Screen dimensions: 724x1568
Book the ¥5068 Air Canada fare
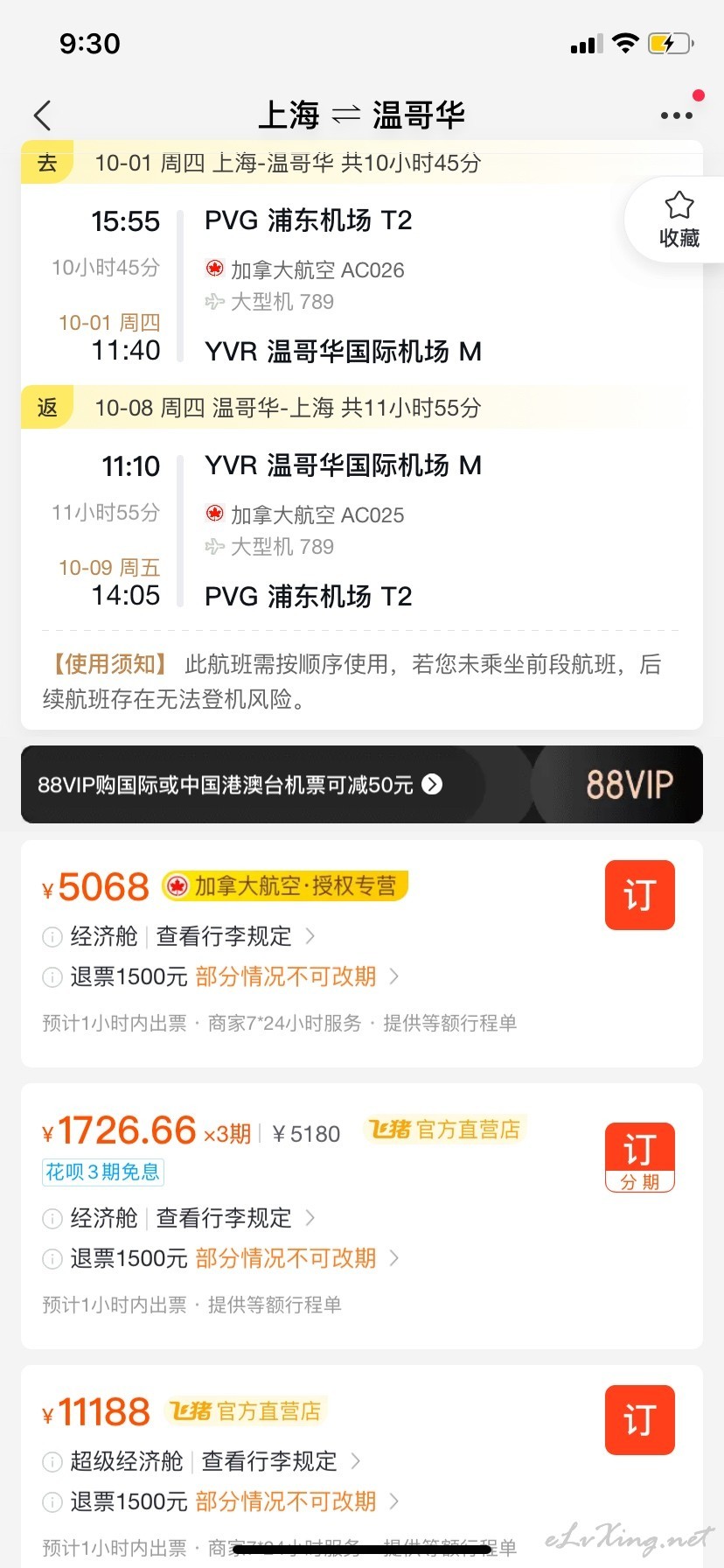tap(640, 894)
